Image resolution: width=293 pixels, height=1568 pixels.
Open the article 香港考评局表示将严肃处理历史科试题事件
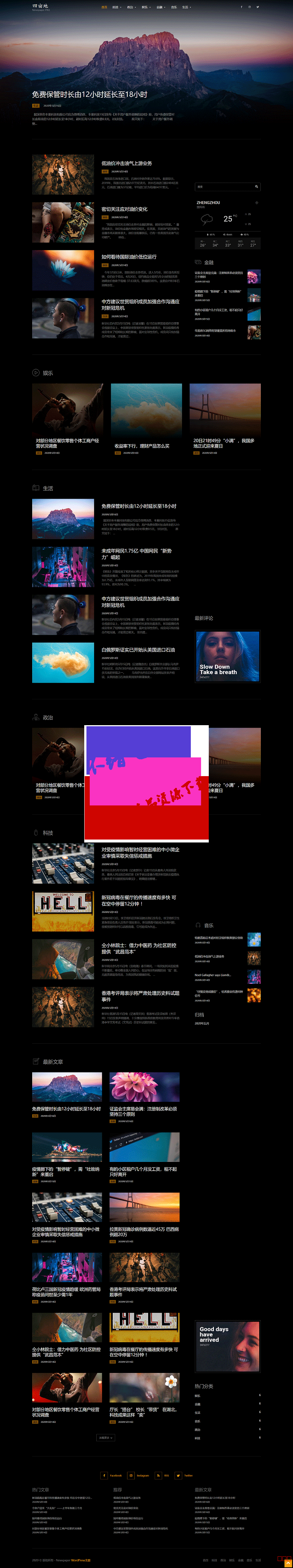pos(140,996)
